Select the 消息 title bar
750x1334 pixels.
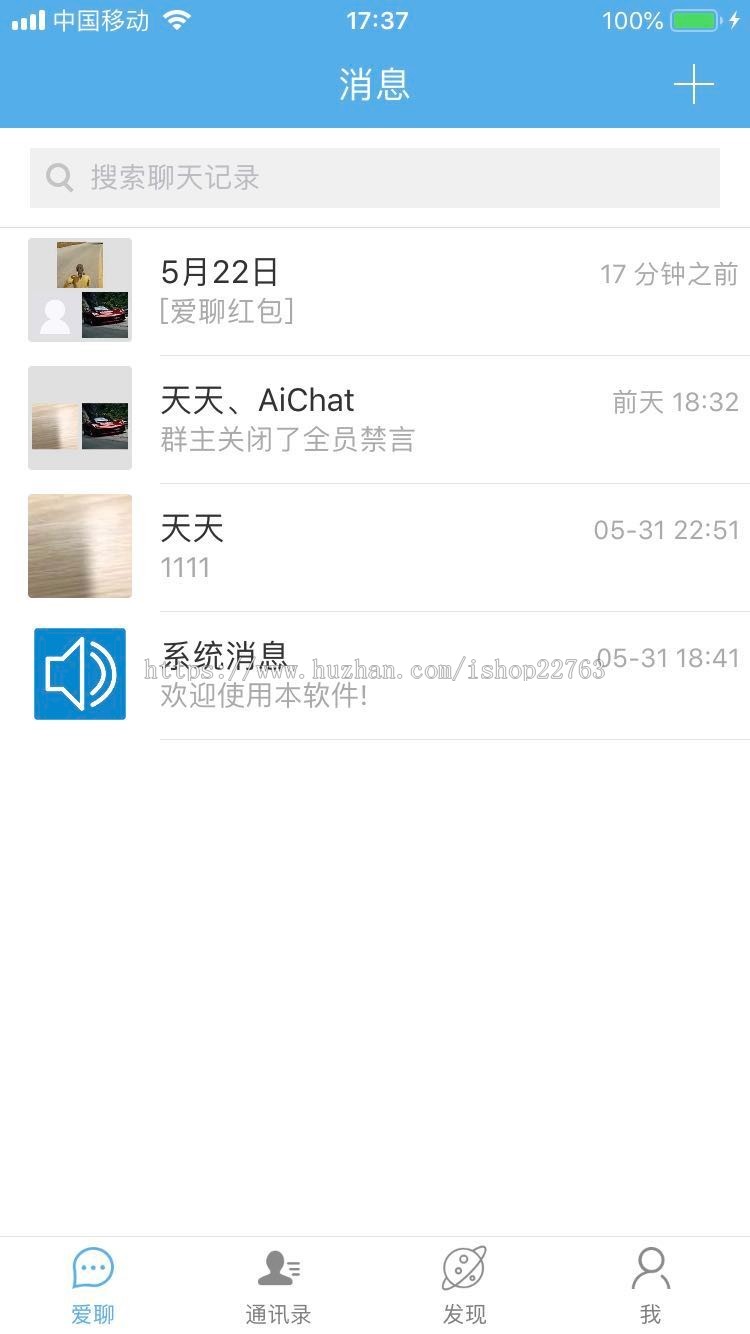[375, 85]
